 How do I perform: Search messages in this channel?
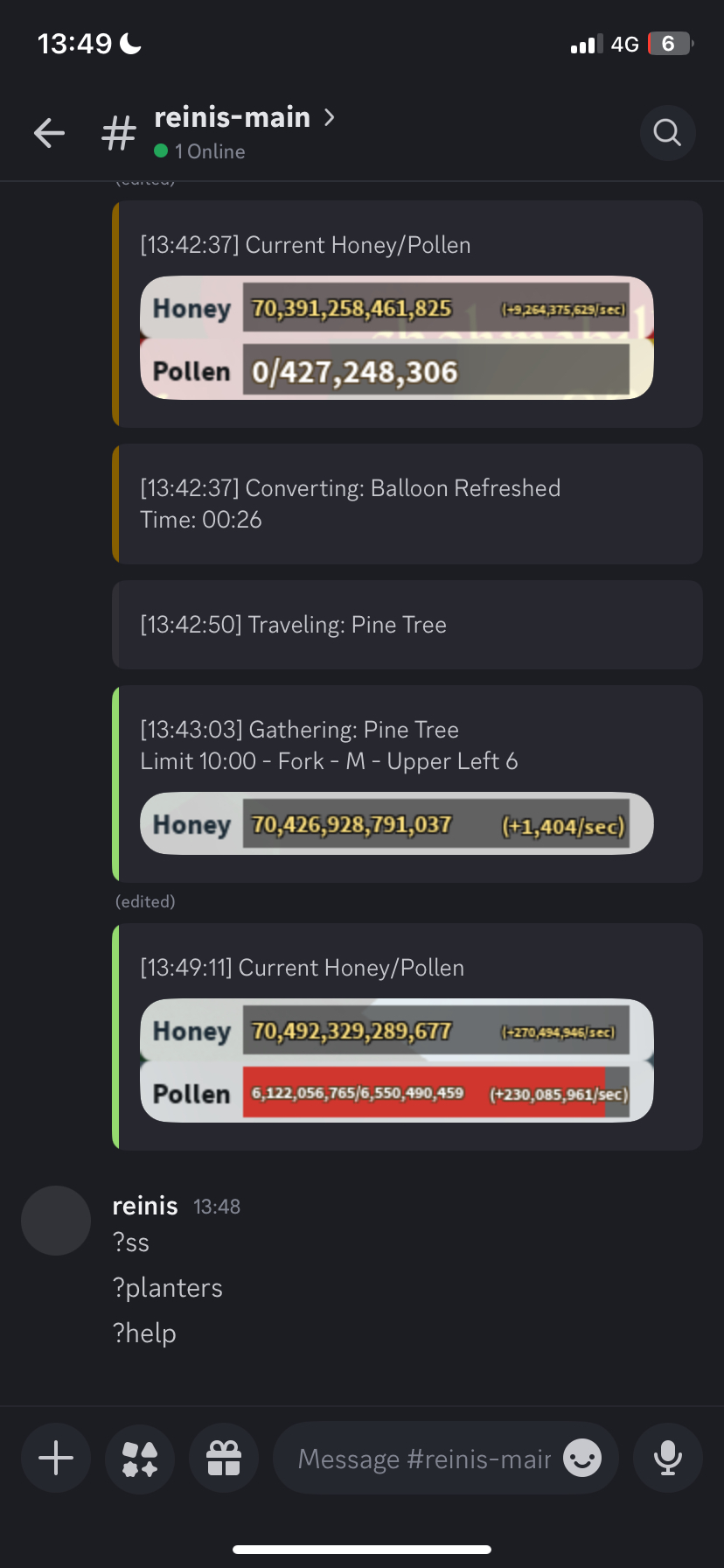pyautogui.click(x=667, y=133)
